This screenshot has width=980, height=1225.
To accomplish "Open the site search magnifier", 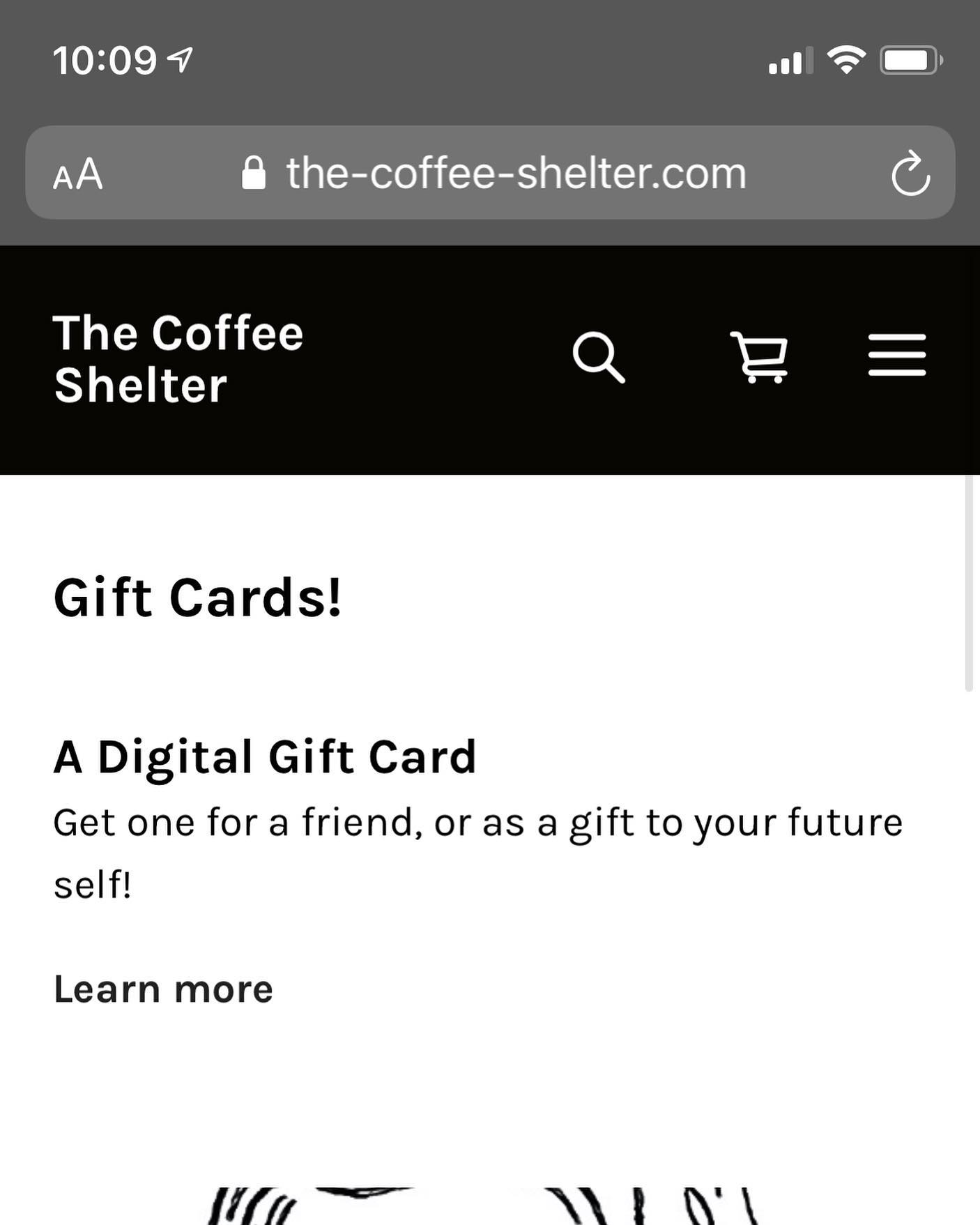I will (x=598, y=357).
